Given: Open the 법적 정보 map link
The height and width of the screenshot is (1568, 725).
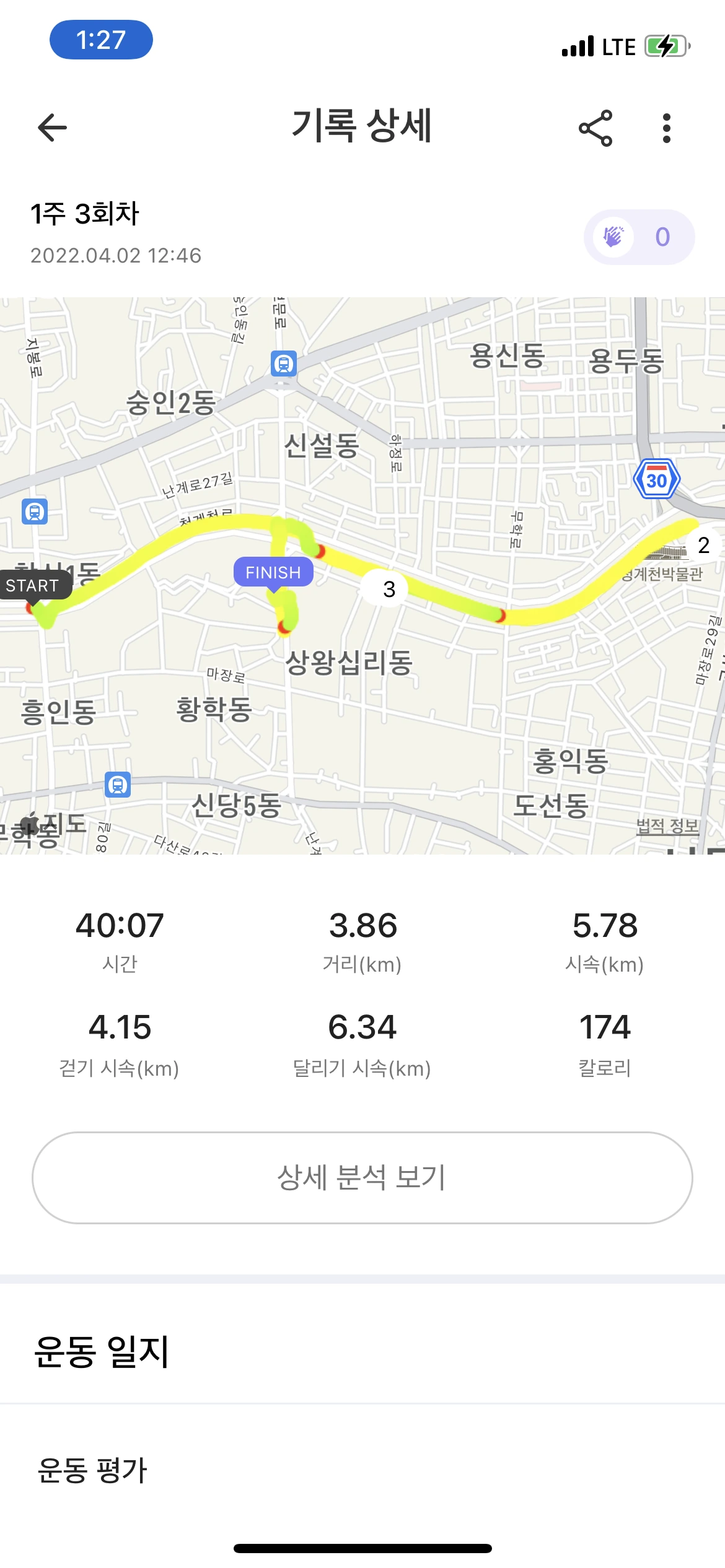Looking at the screenshot, I should pyautogui.click(x=667, y=825).
